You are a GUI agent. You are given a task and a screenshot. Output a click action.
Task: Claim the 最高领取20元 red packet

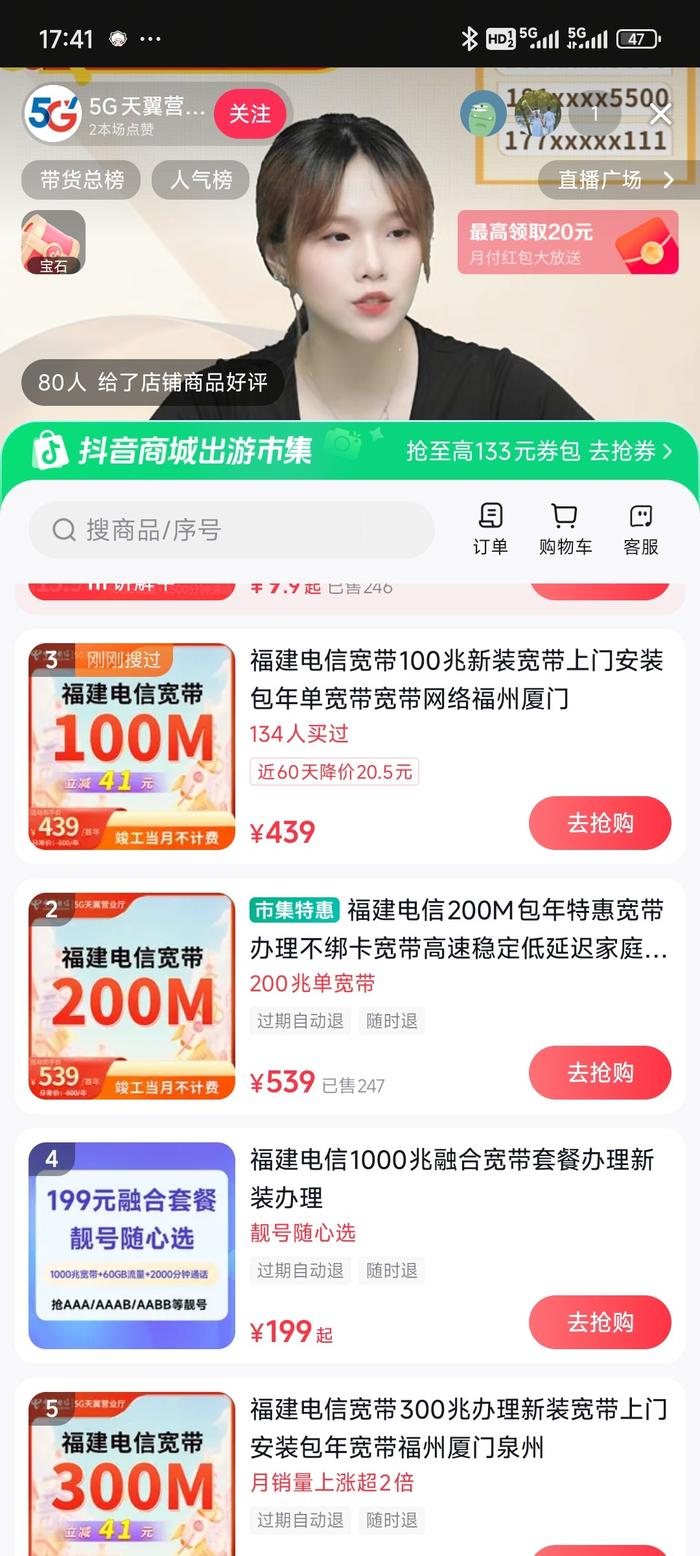click(x=567, y=242)
